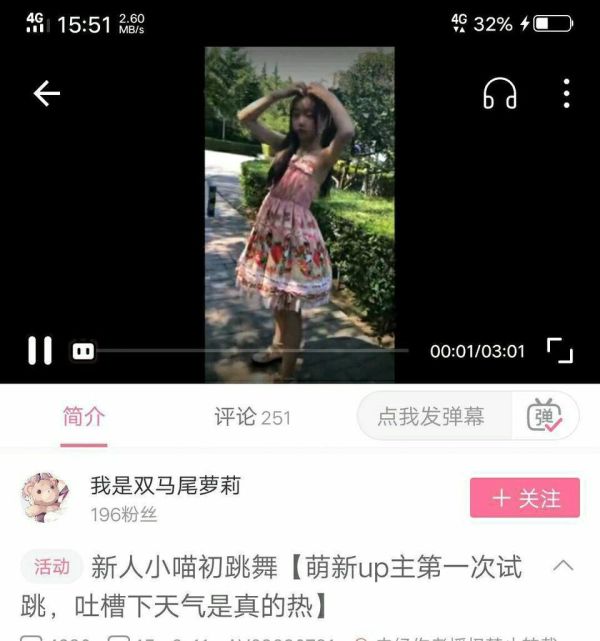This screenshot has height=641, width=600.
Task: Tap the headphone audio mode icon
Action: [499, 94]
